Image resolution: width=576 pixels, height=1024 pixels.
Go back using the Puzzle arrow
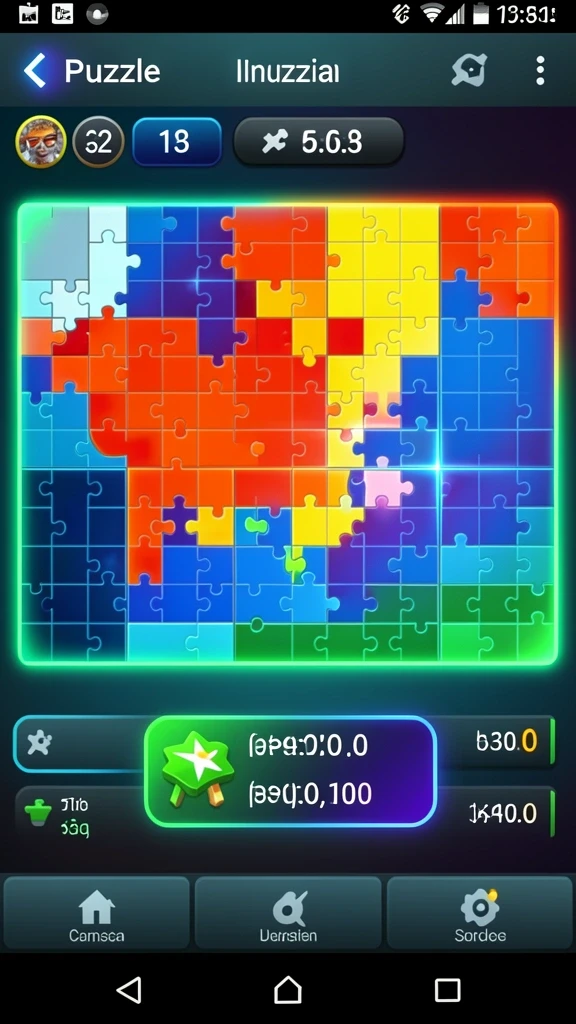[x=35, y=71]
